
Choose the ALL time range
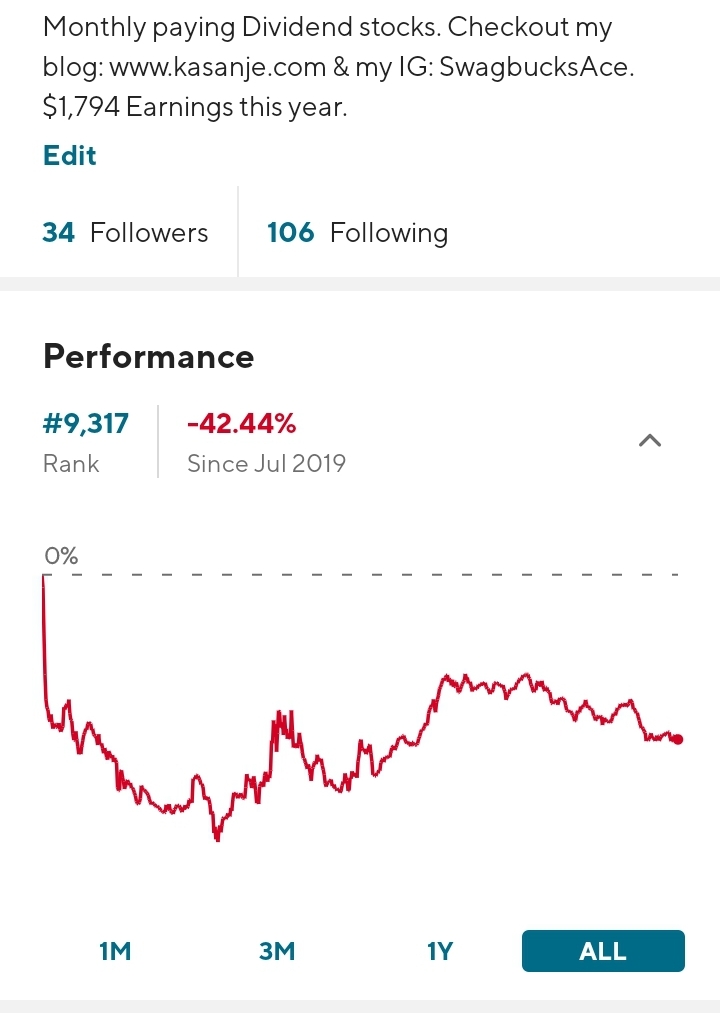(603, 951)
